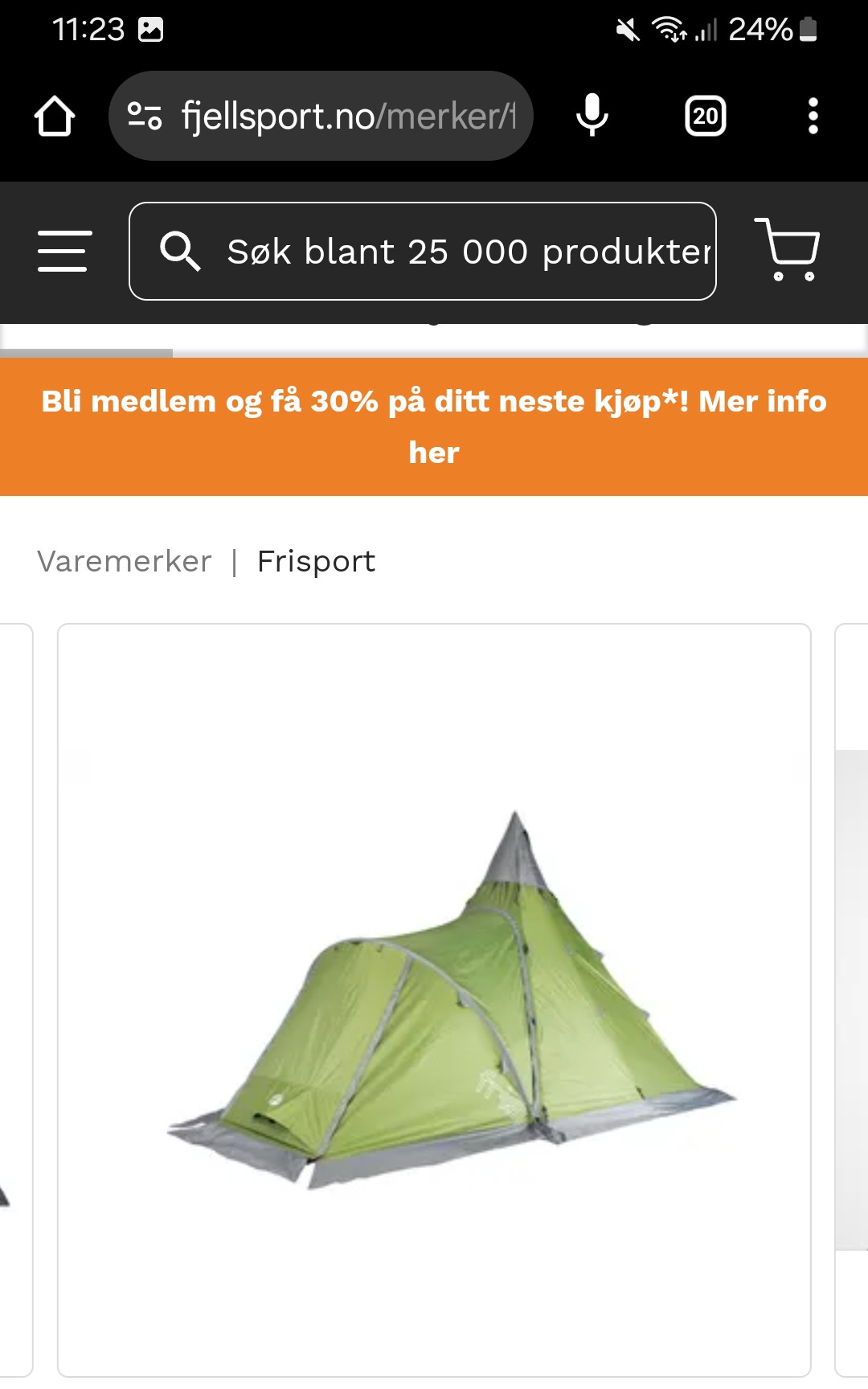Start voice search with the microphone

[592, 117]
